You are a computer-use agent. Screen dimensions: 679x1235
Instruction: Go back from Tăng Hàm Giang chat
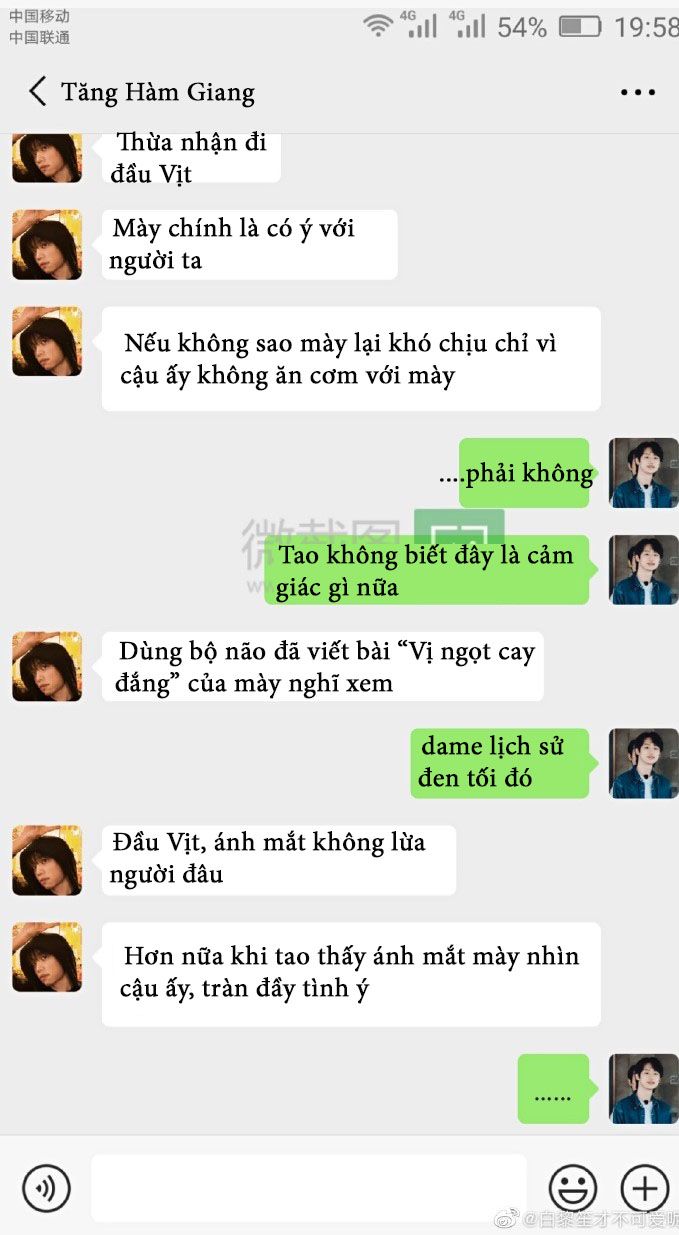(x=37, y=92)
